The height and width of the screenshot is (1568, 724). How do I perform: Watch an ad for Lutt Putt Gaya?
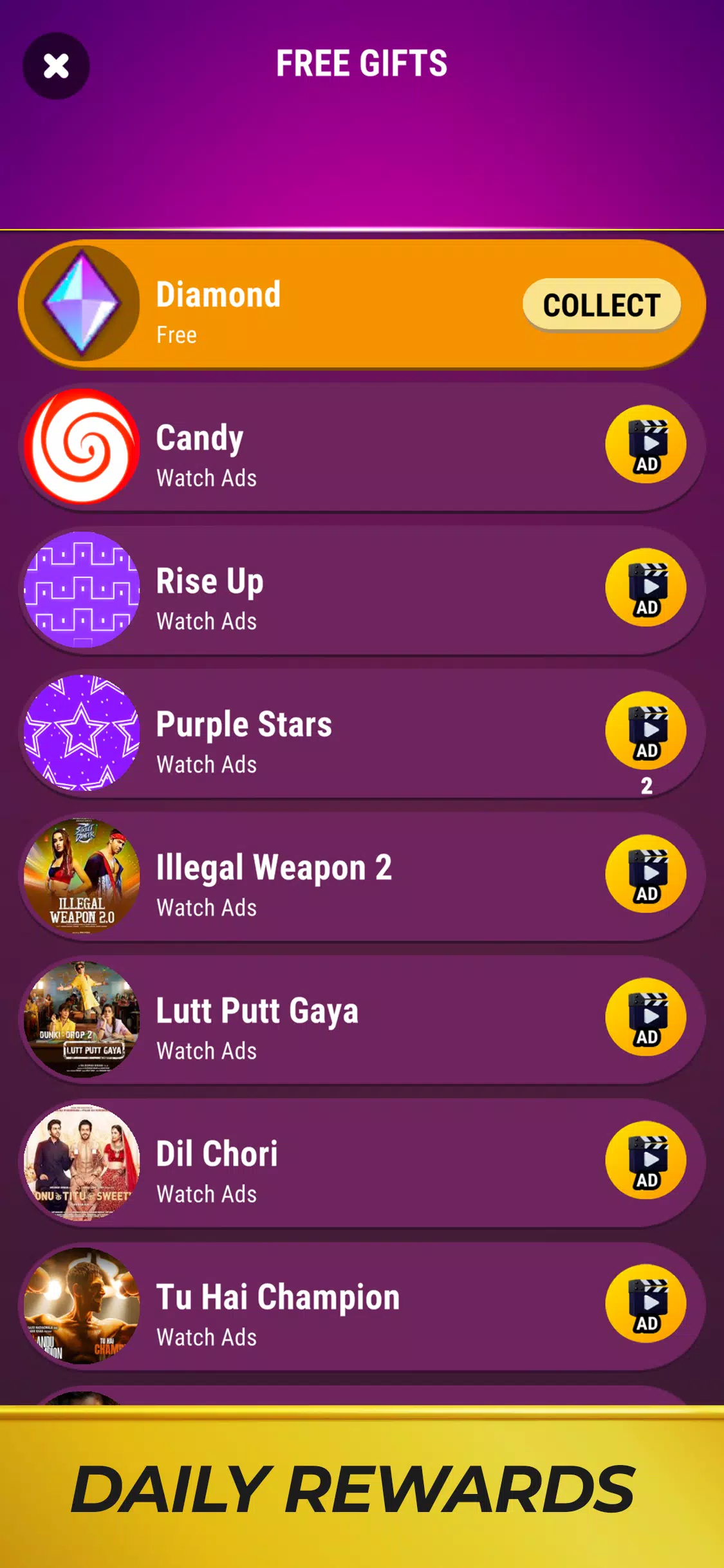[645, 1018]
